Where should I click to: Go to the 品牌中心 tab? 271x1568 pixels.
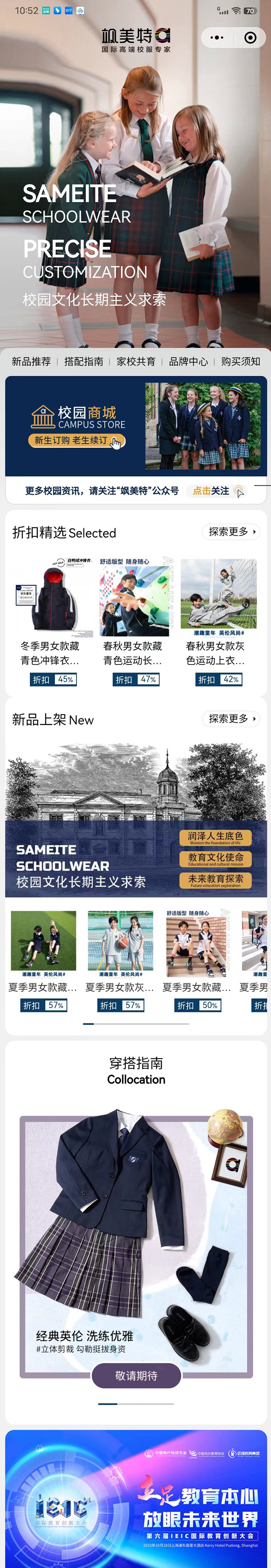[189, 362]
